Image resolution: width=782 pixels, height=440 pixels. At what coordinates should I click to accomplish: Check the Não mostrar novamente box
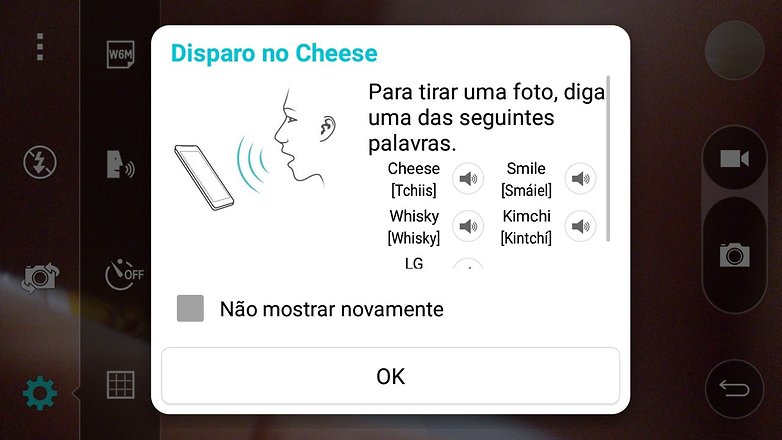tap(190, 309)
